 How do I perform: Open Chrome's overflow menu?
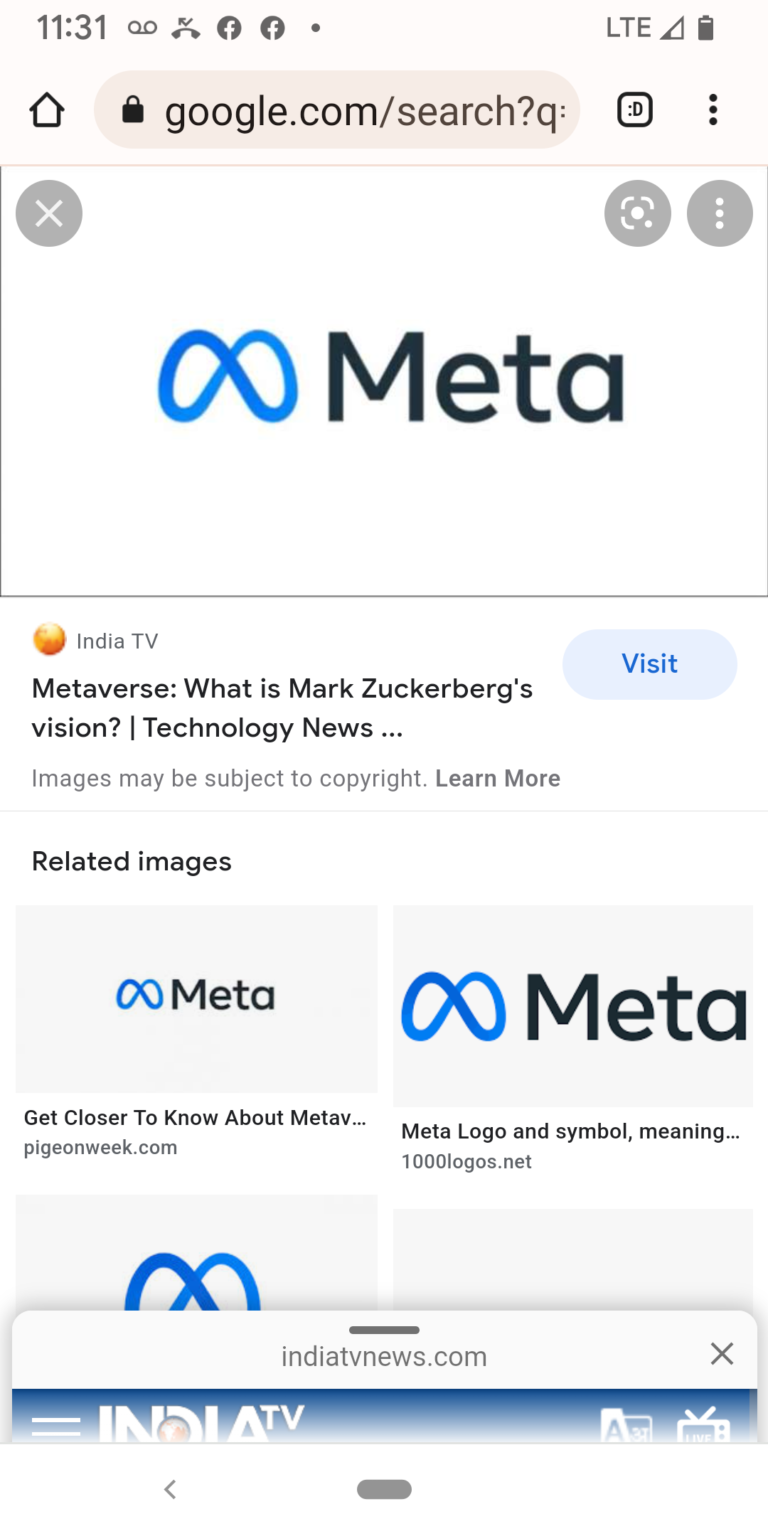(713, 110)
